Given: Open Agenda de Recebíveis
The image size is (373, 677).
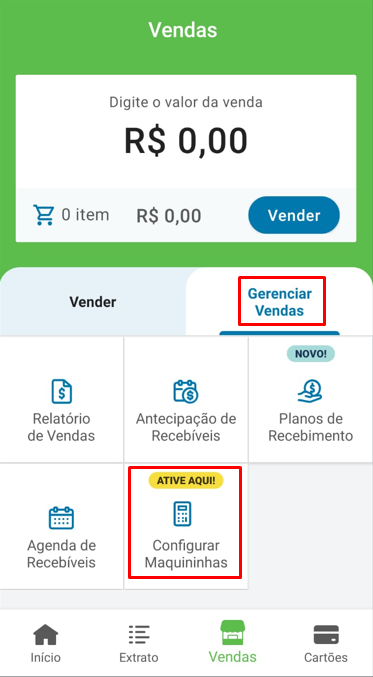Looking at the screenshot, I should (x=61, y=526).
